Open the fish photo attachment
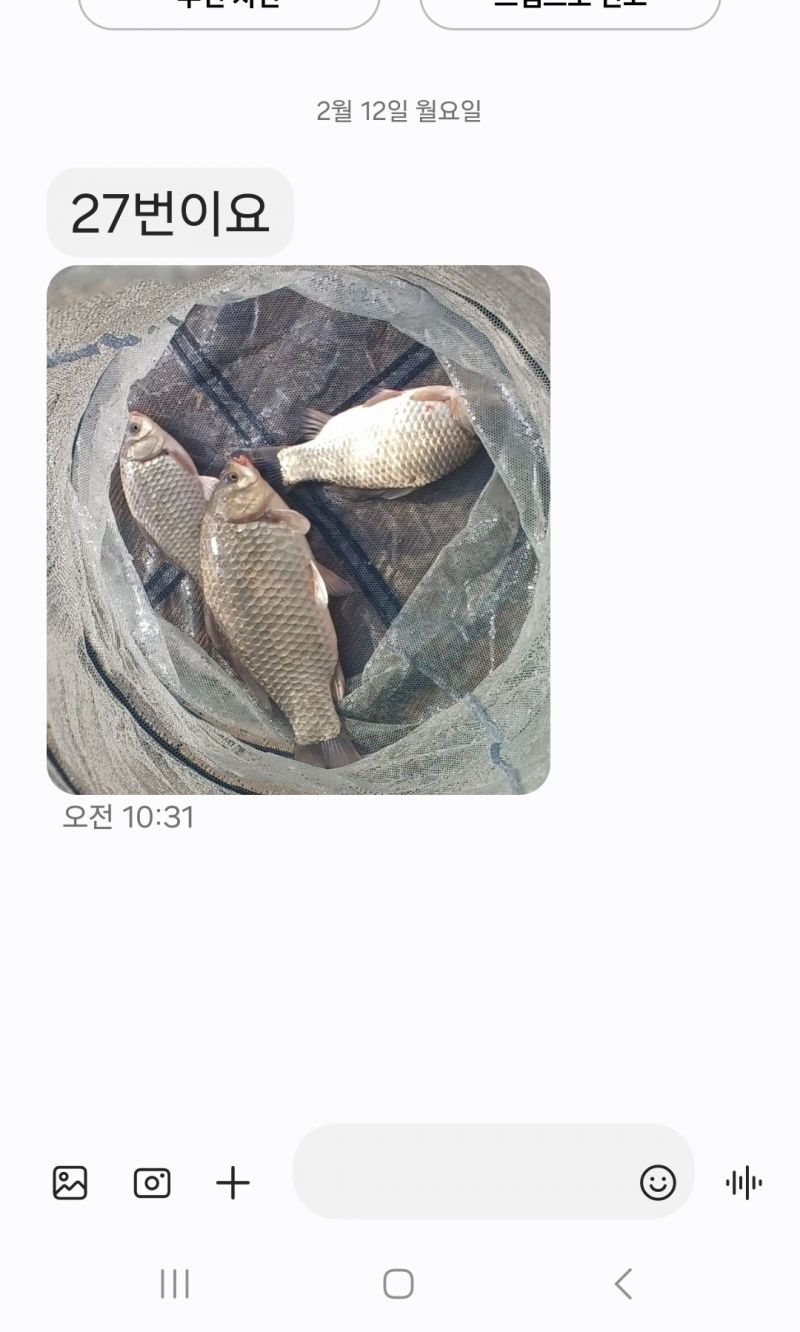Screen dimensions: 800x1332 coord(298,529)
